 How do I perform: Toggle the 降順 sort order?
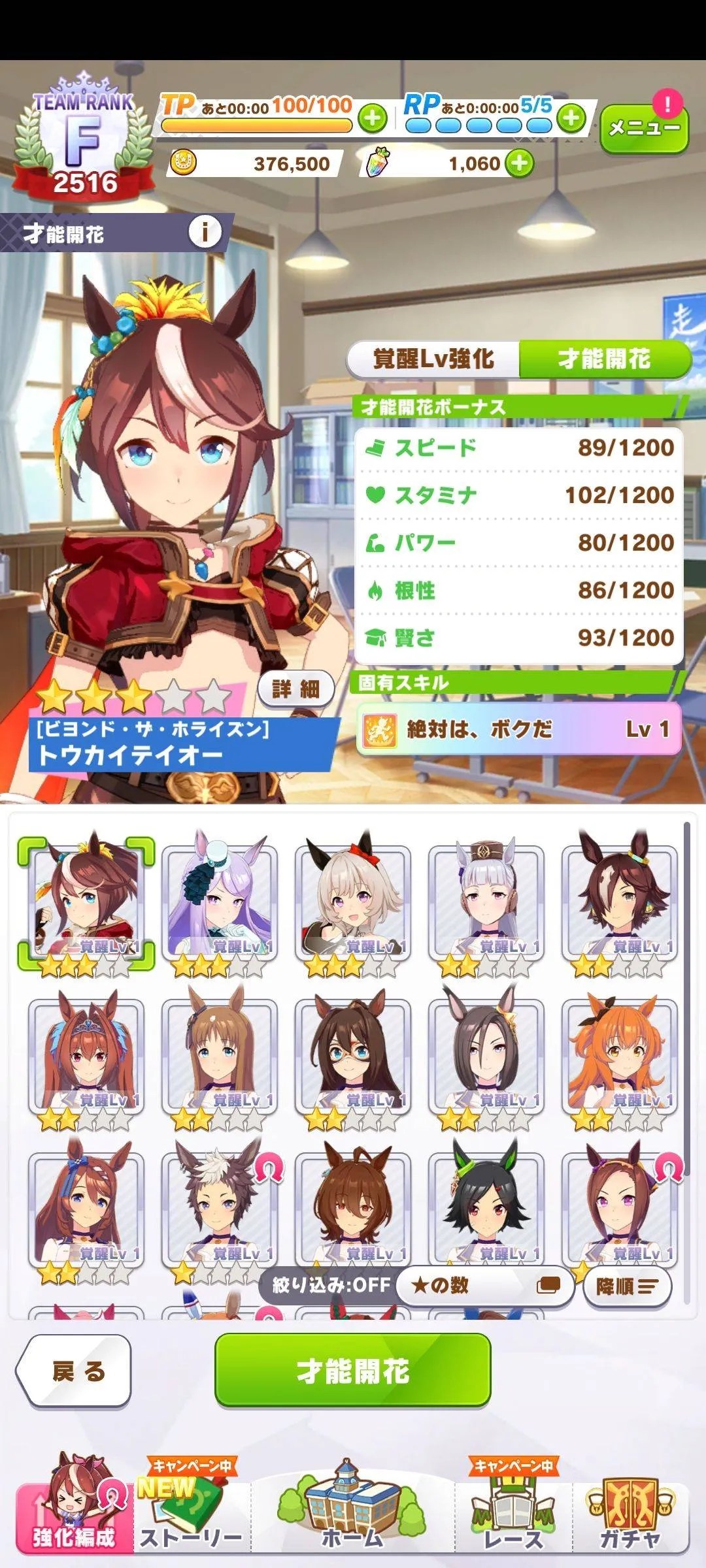coord(626,1287)
